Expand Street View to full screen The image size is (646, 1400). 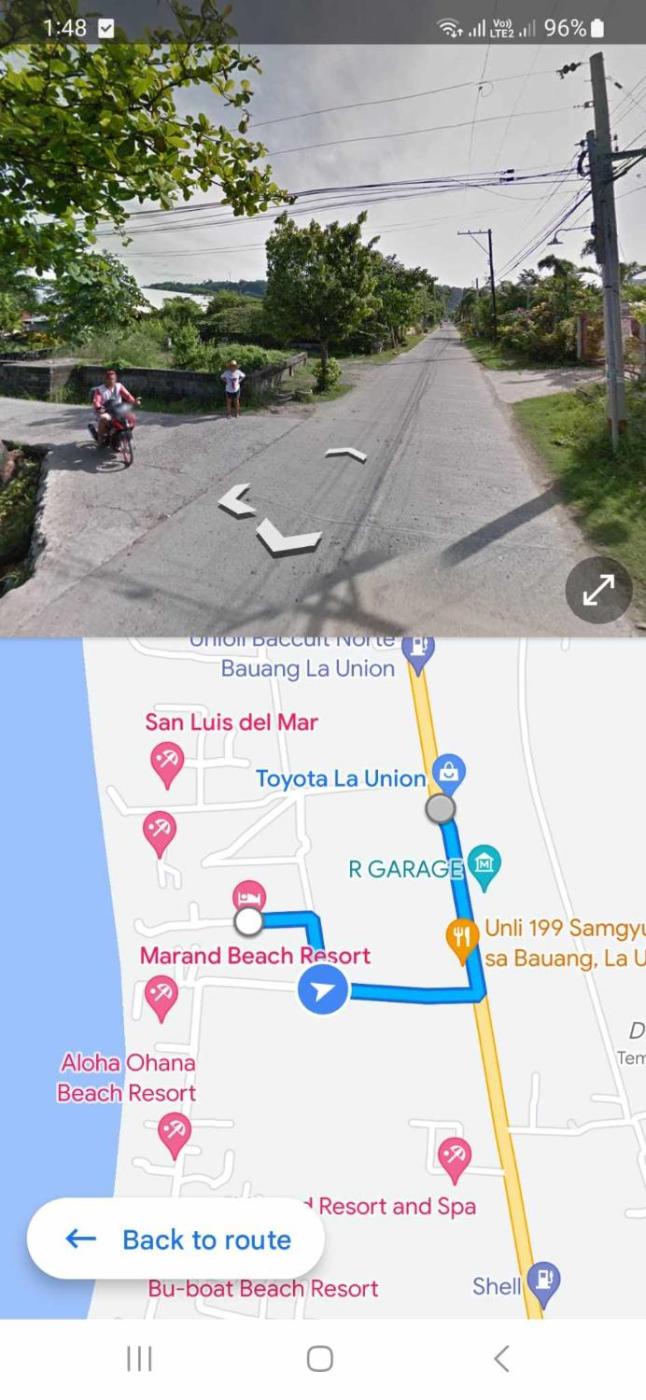(598, 591)
